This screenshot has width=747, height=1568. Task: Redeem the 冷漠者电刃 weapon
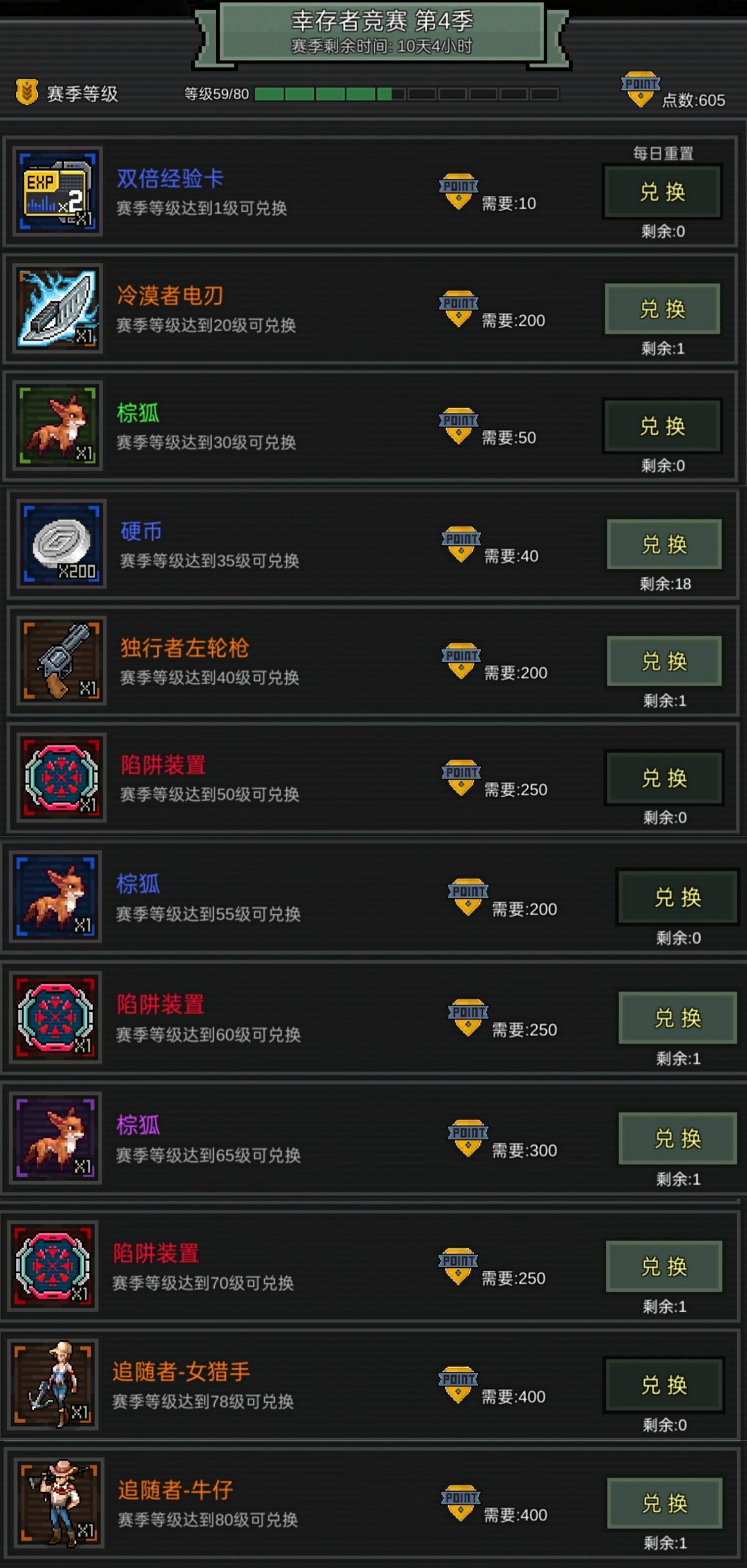663,309
